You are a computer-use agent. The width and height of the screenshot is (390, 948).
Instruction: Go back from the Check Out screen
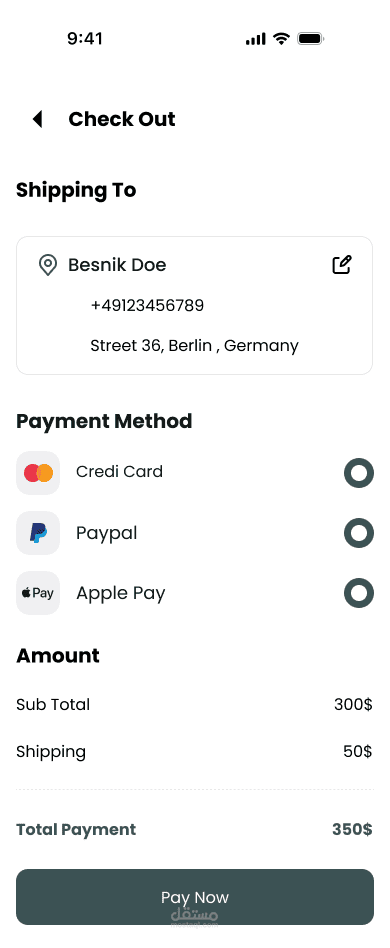pos(37,119)
